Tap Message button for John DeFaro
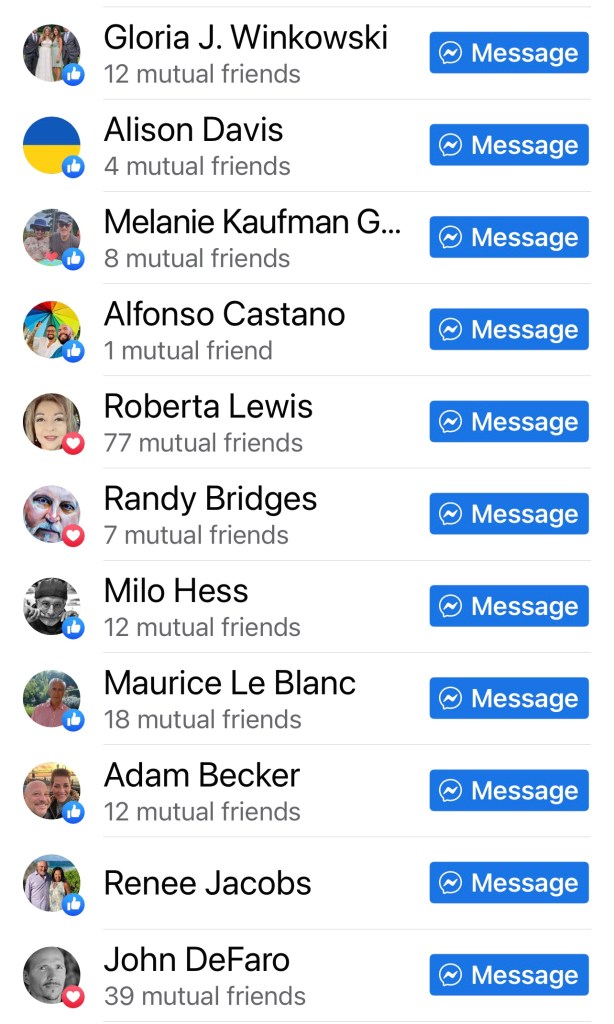This screenshot has width=614, height=1024. (x=509, y=975)
